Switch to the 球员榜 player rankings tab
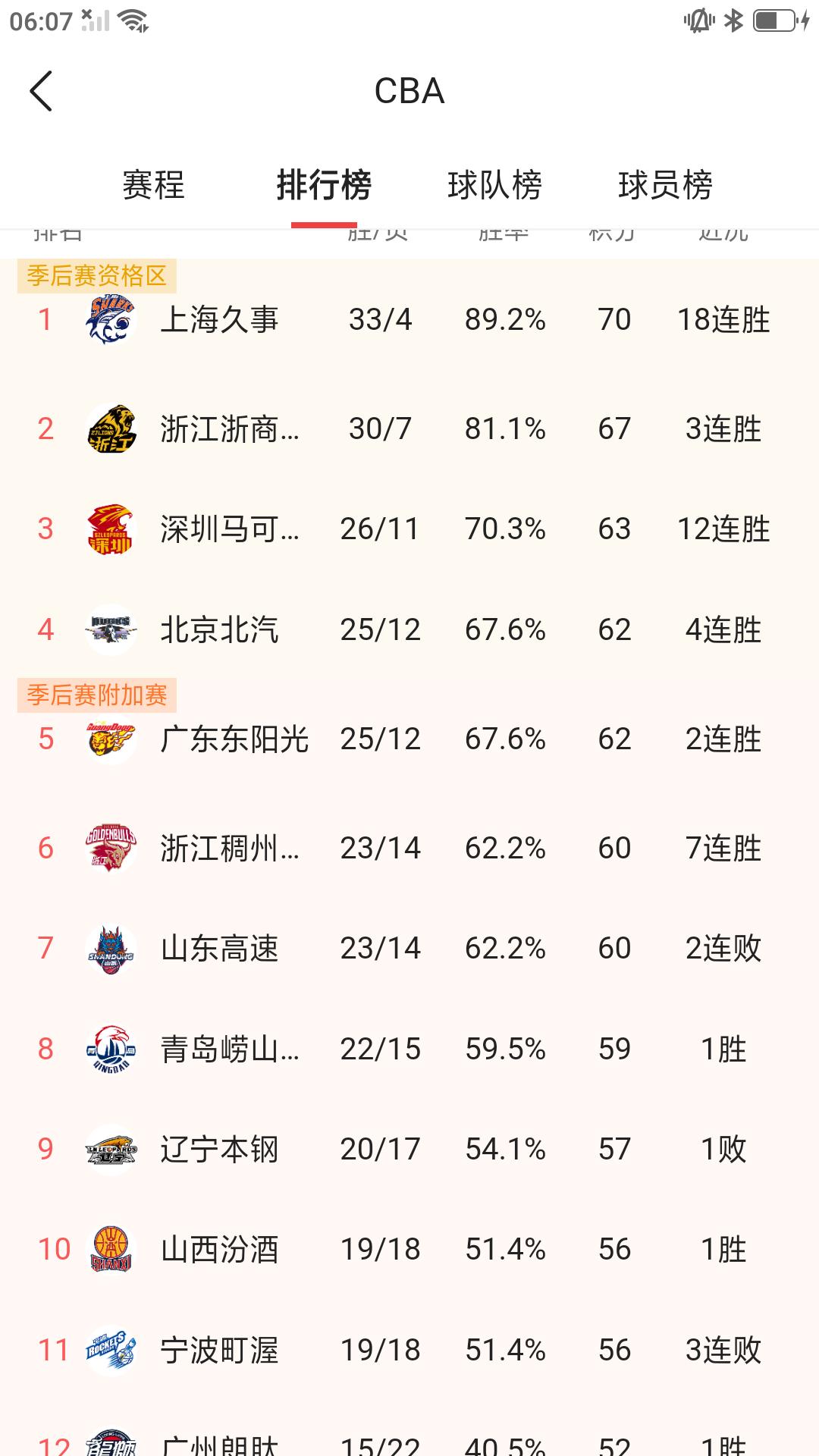 665,186
